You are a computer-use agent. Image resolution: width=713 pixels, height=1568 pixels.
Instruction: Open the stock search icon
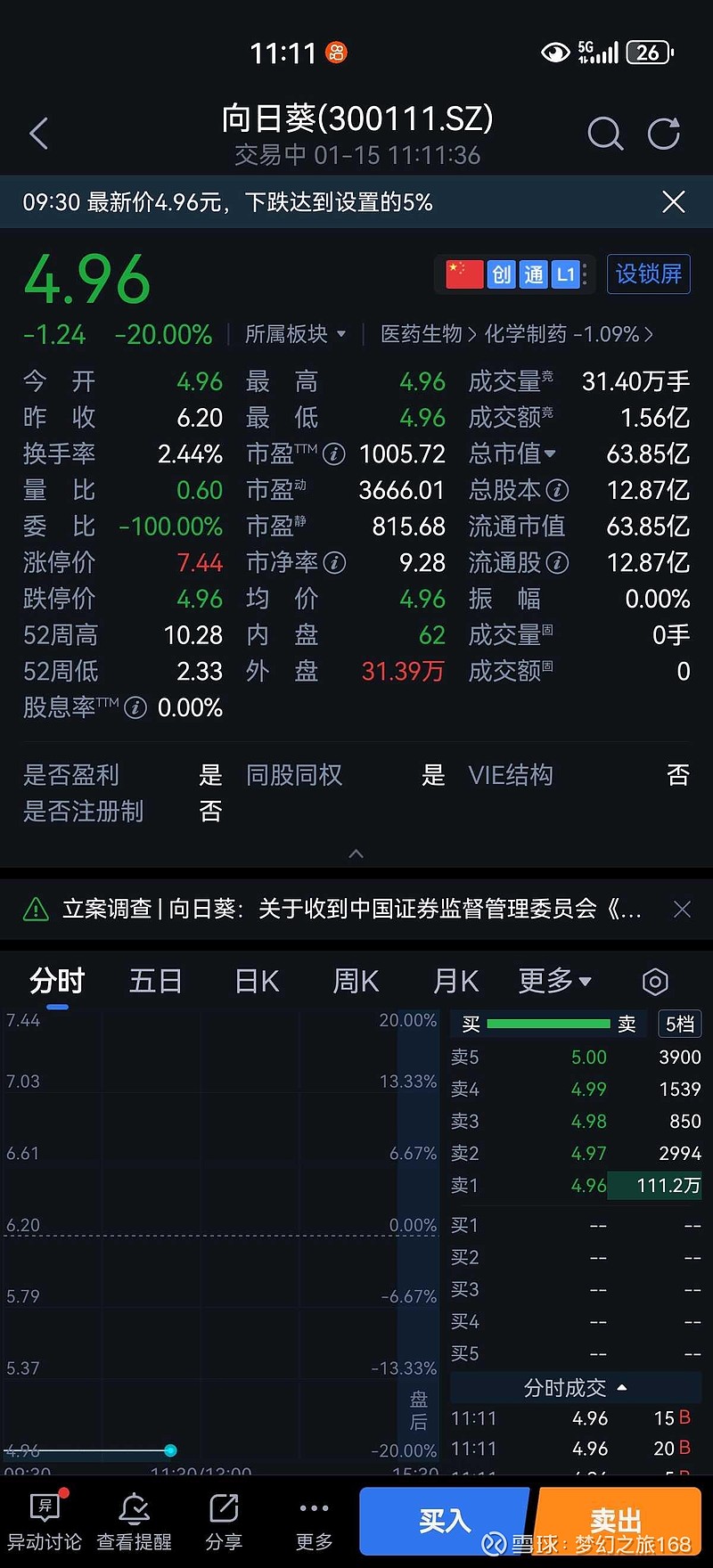(x=605, y=134)
